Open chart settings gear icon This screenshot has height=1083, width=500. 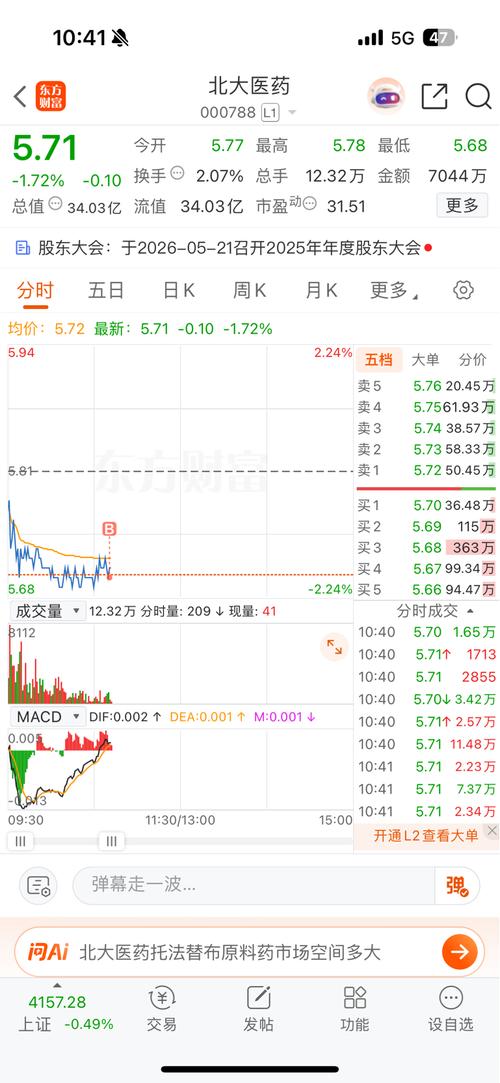click(x=463, y=290)
